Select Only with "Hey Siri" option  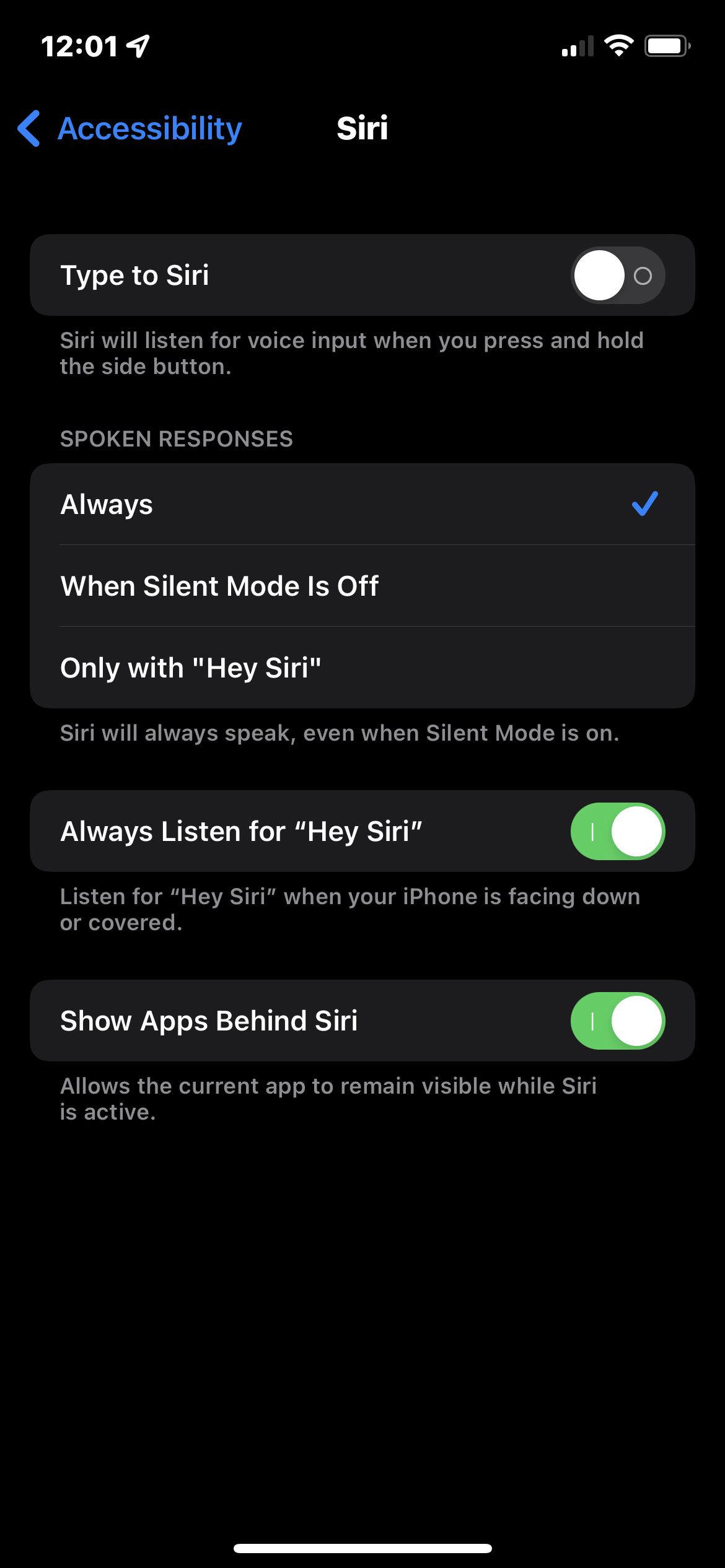[x=362, y=668]
